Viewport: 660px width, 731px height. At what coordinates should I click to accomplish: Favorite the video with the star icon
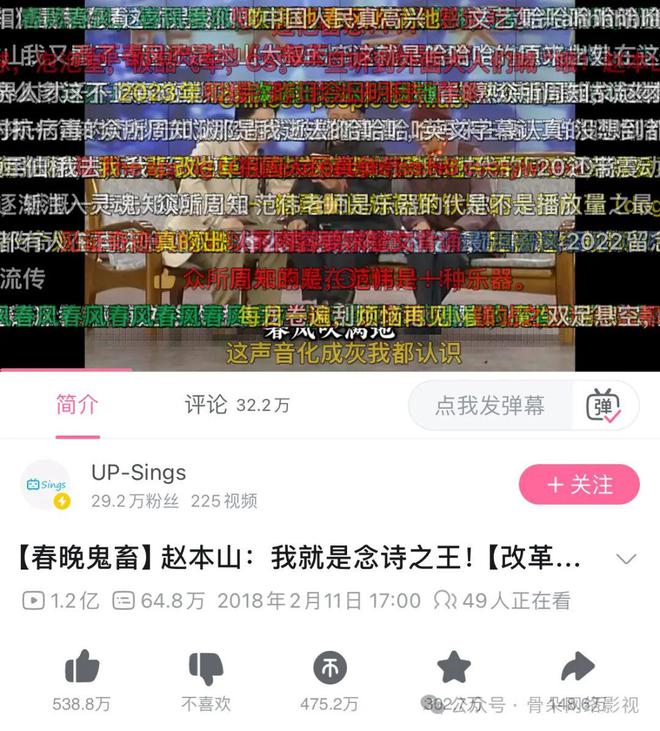pyautogui.click(x=453, y=667)
